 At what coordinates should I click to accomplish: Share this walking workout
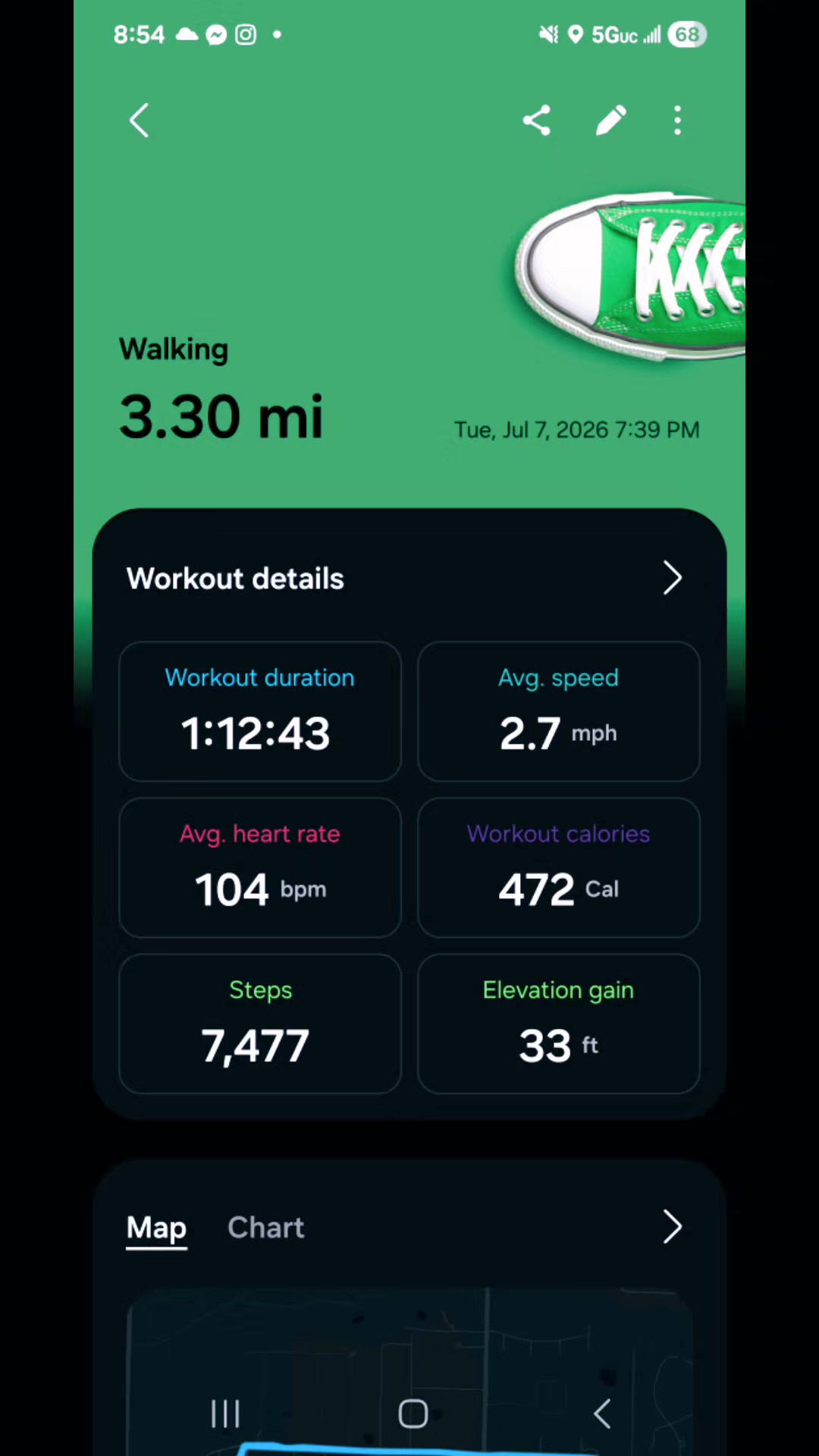tap(537, 121)
